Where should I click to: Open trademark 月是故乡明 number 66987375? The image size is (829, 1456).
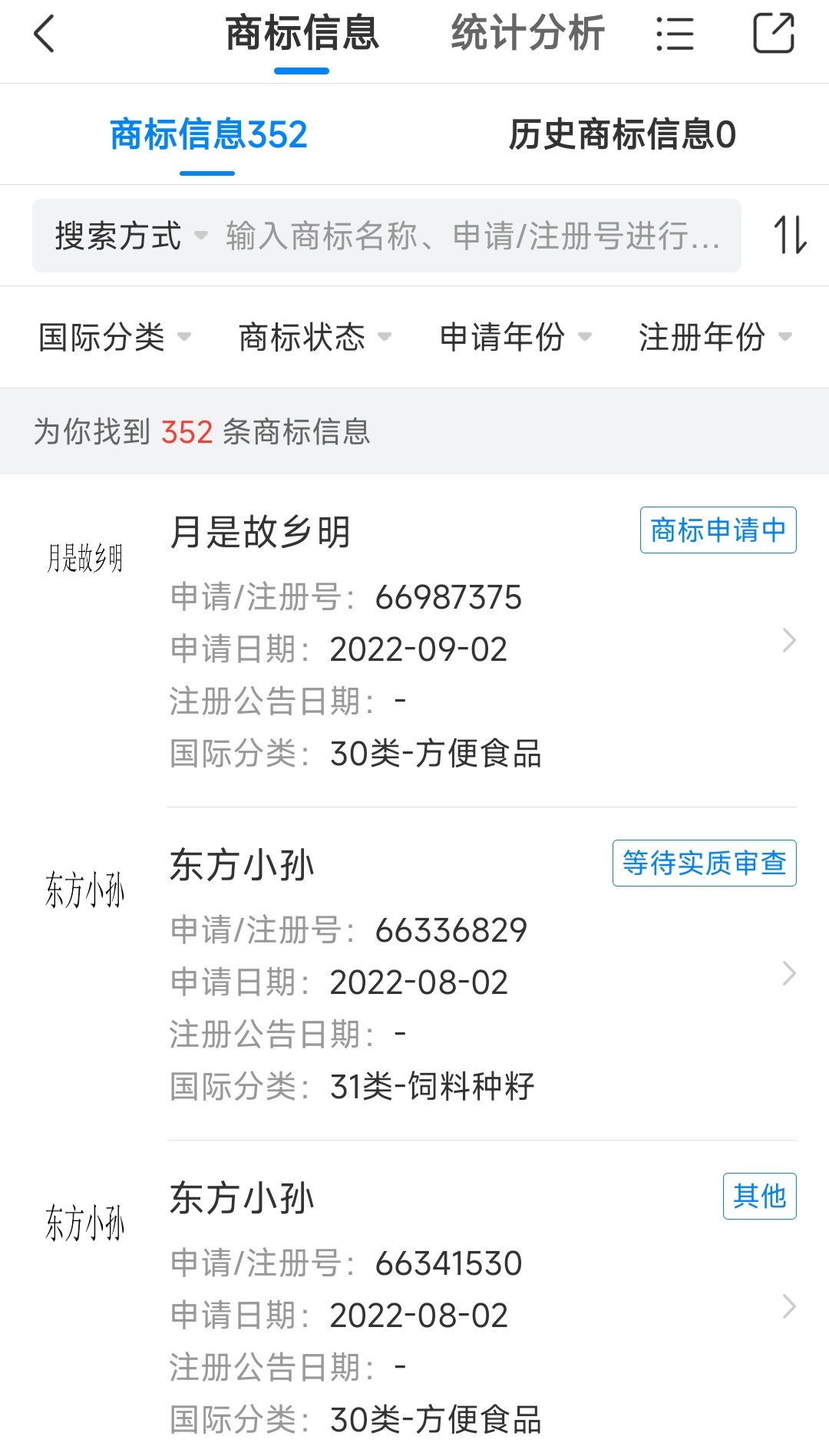tap(414, 641)
